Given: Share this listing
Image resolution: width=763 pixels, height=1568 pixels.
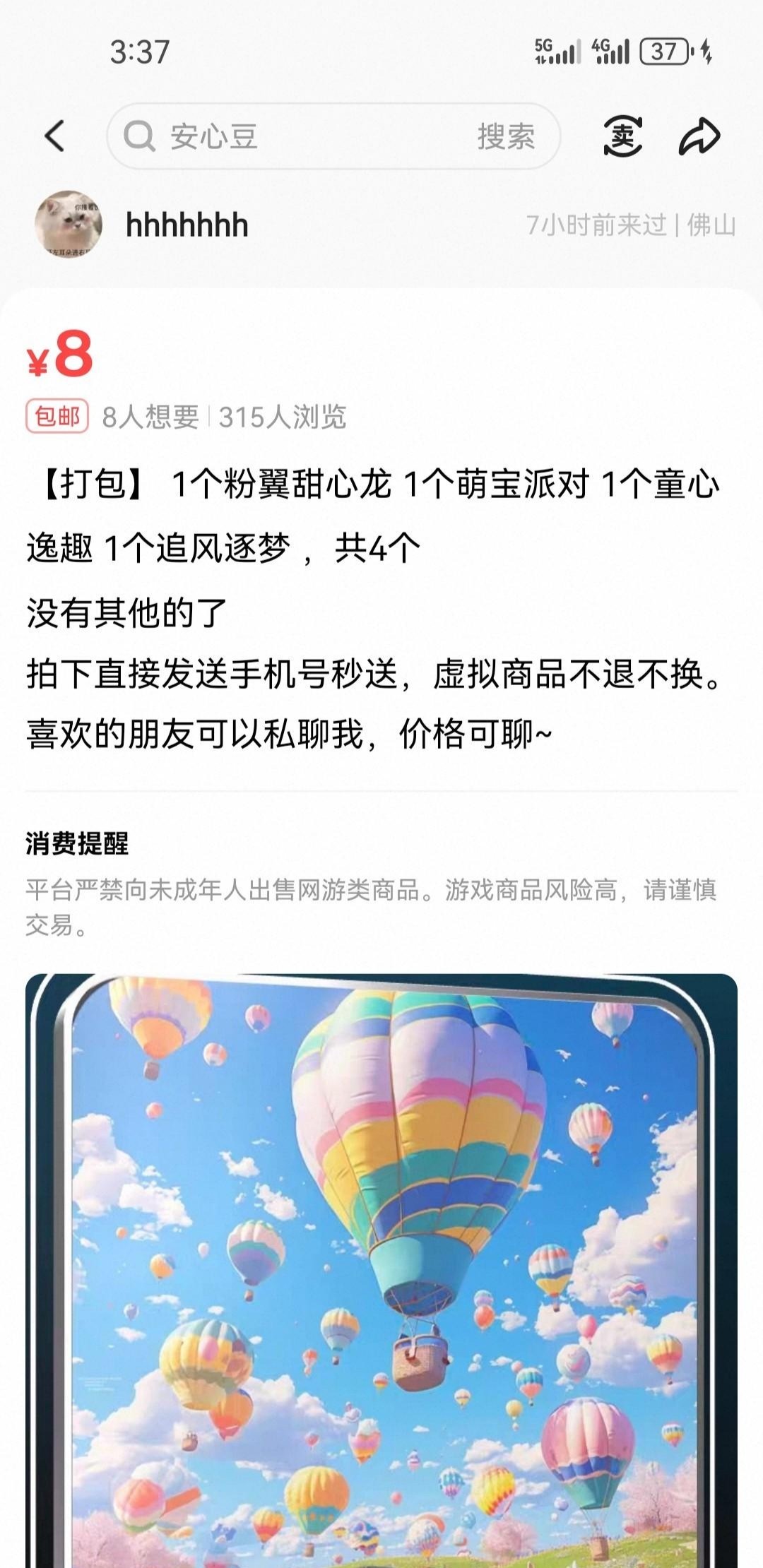Looking at the screenshot, I should point(699,136).
